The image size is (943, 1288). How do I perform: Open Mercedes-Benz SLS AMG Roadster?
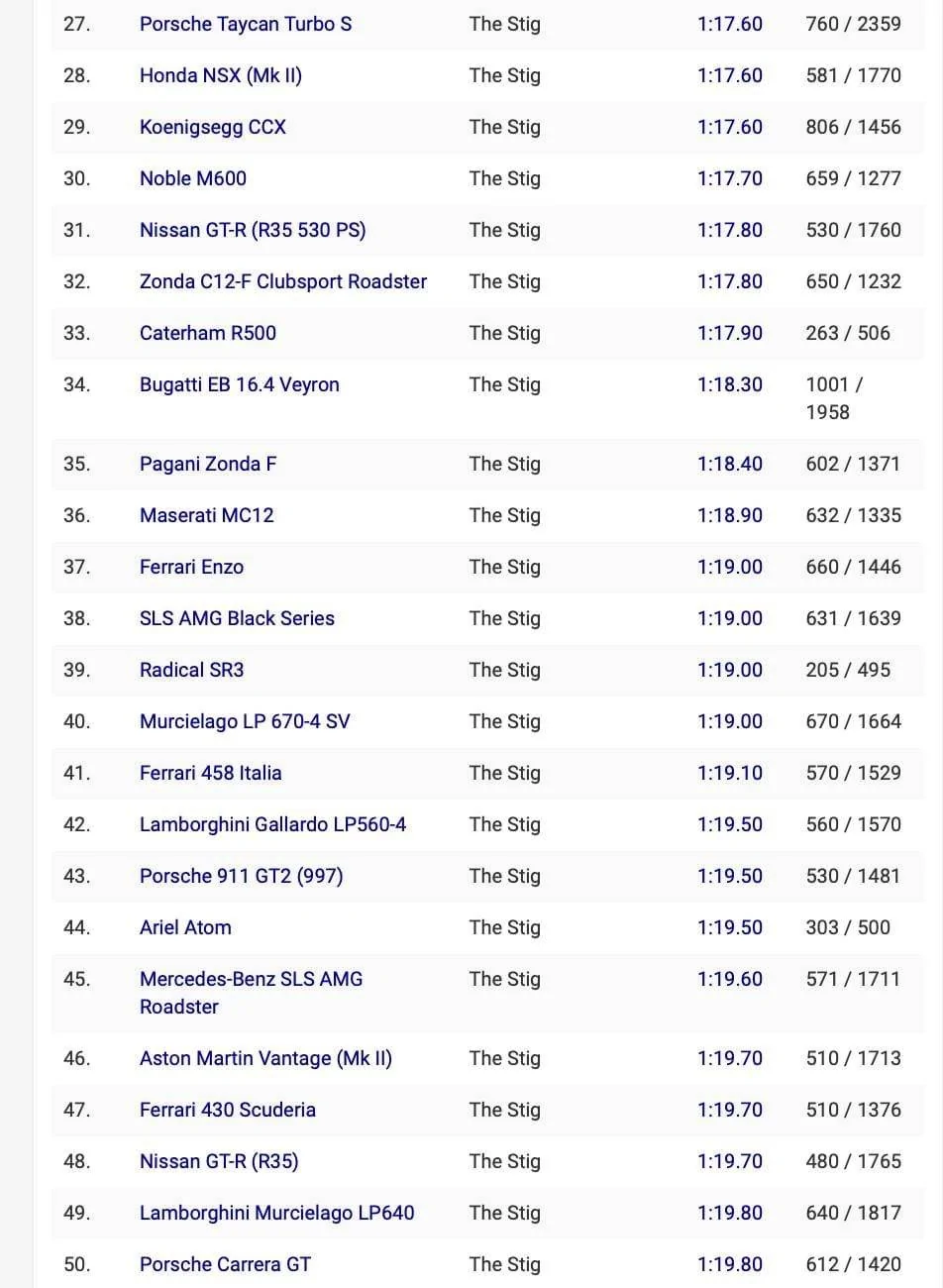(251, 979)
